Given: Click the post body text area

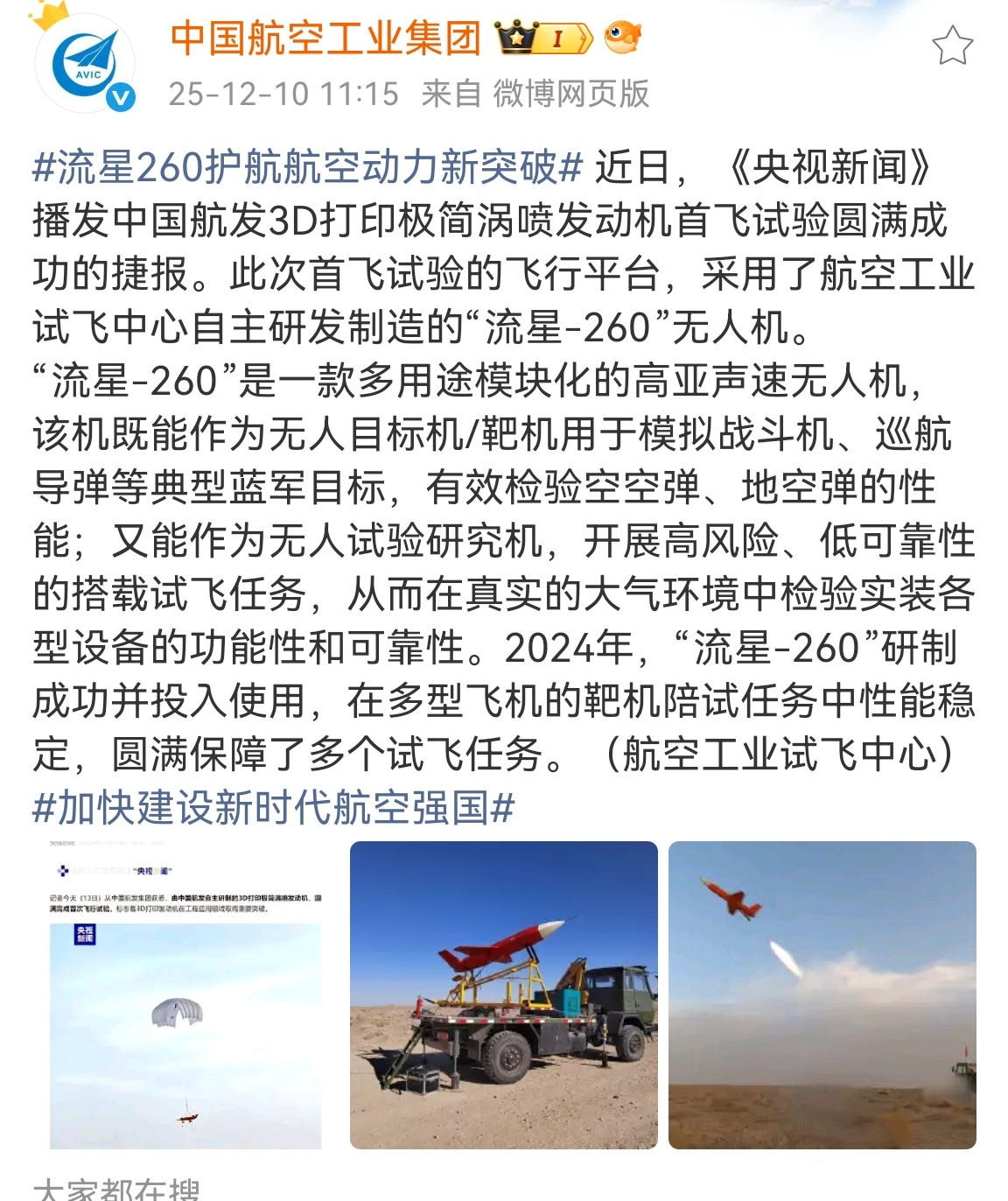Looking at the screenshot, I should pyautogui.click(x=499, y=481).
